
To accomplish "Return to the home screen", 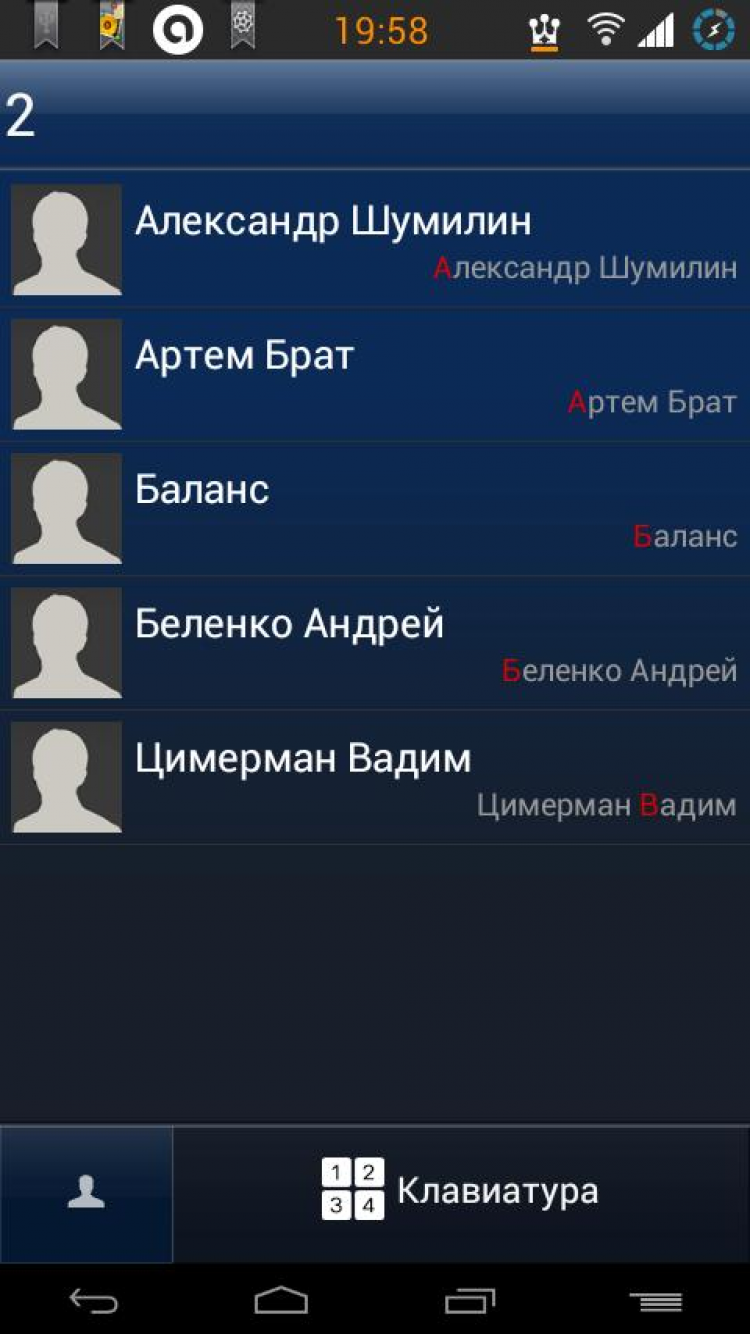I will 281,1301.
